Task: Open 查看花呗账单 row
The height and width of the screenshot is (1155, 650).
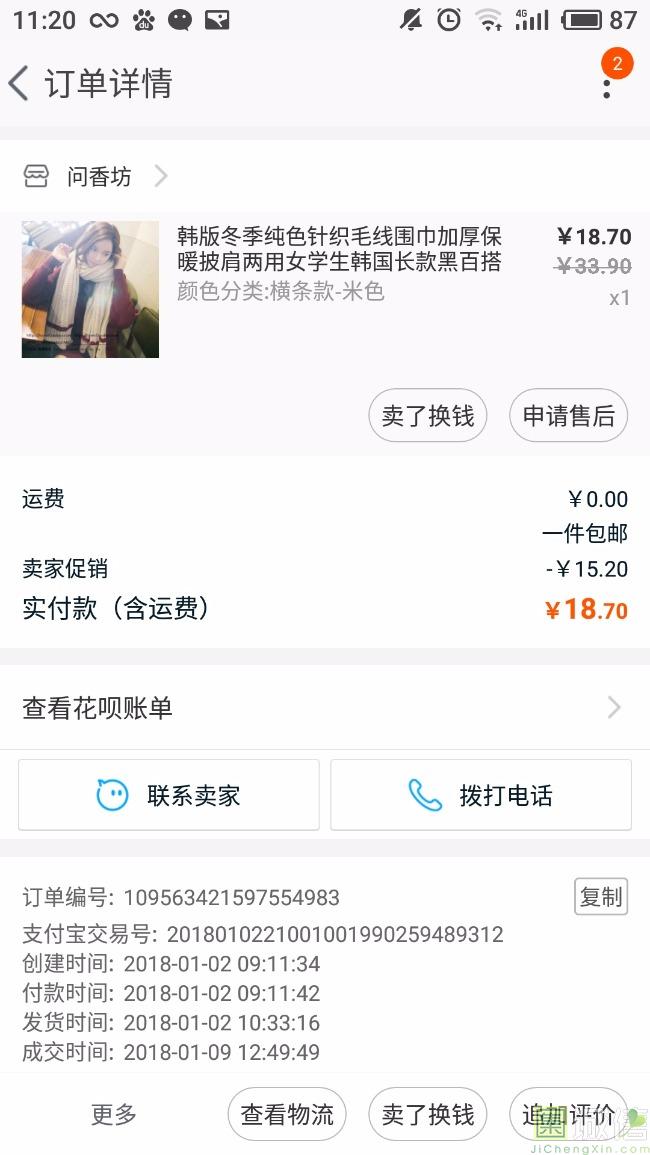Action: [x=324, y=708]
